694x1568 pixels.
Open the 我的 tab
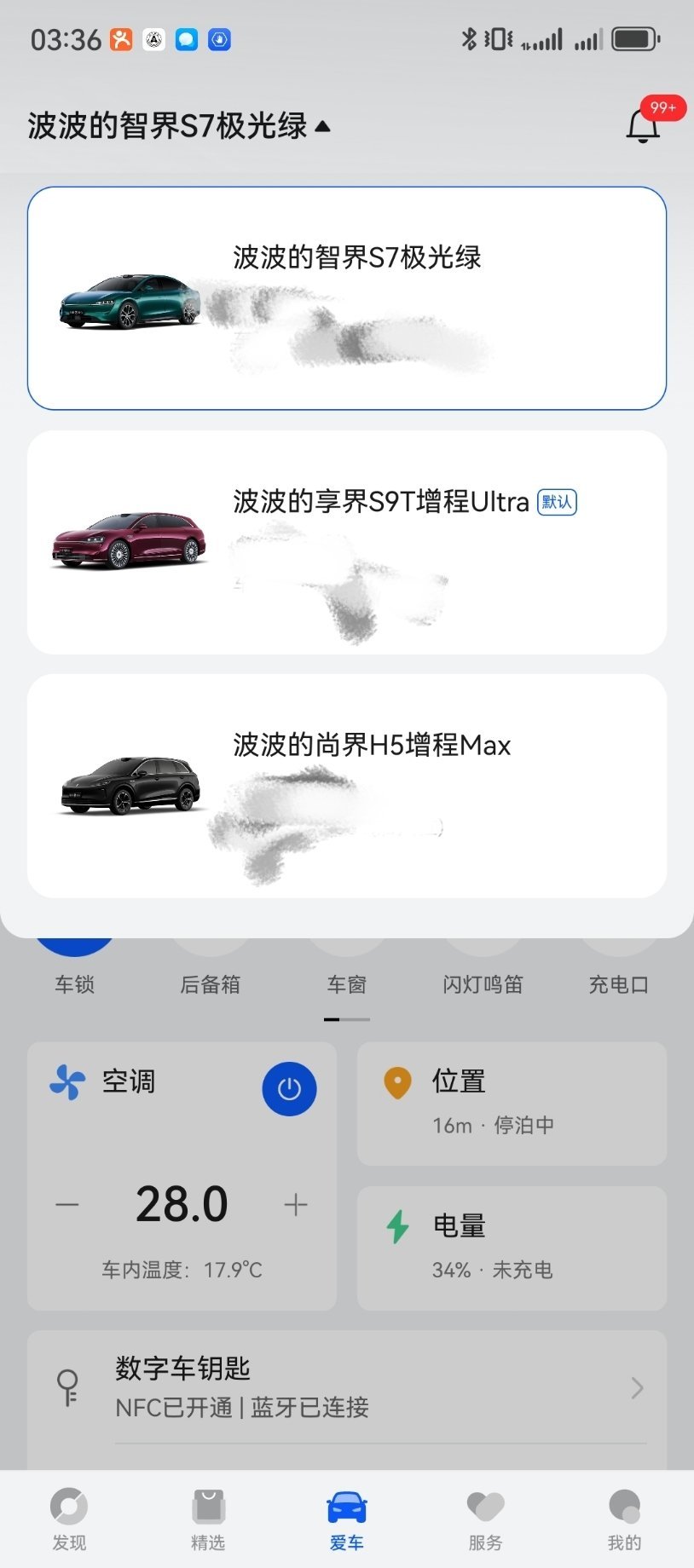coord(625,1519)
